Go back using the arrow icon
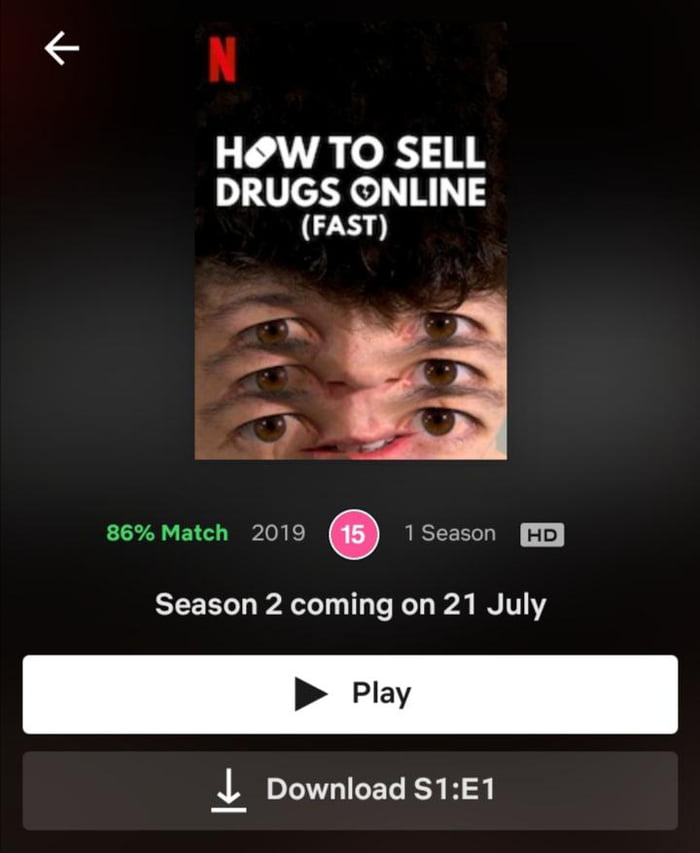This screenshot has width=700, height=853. point(62,49)
